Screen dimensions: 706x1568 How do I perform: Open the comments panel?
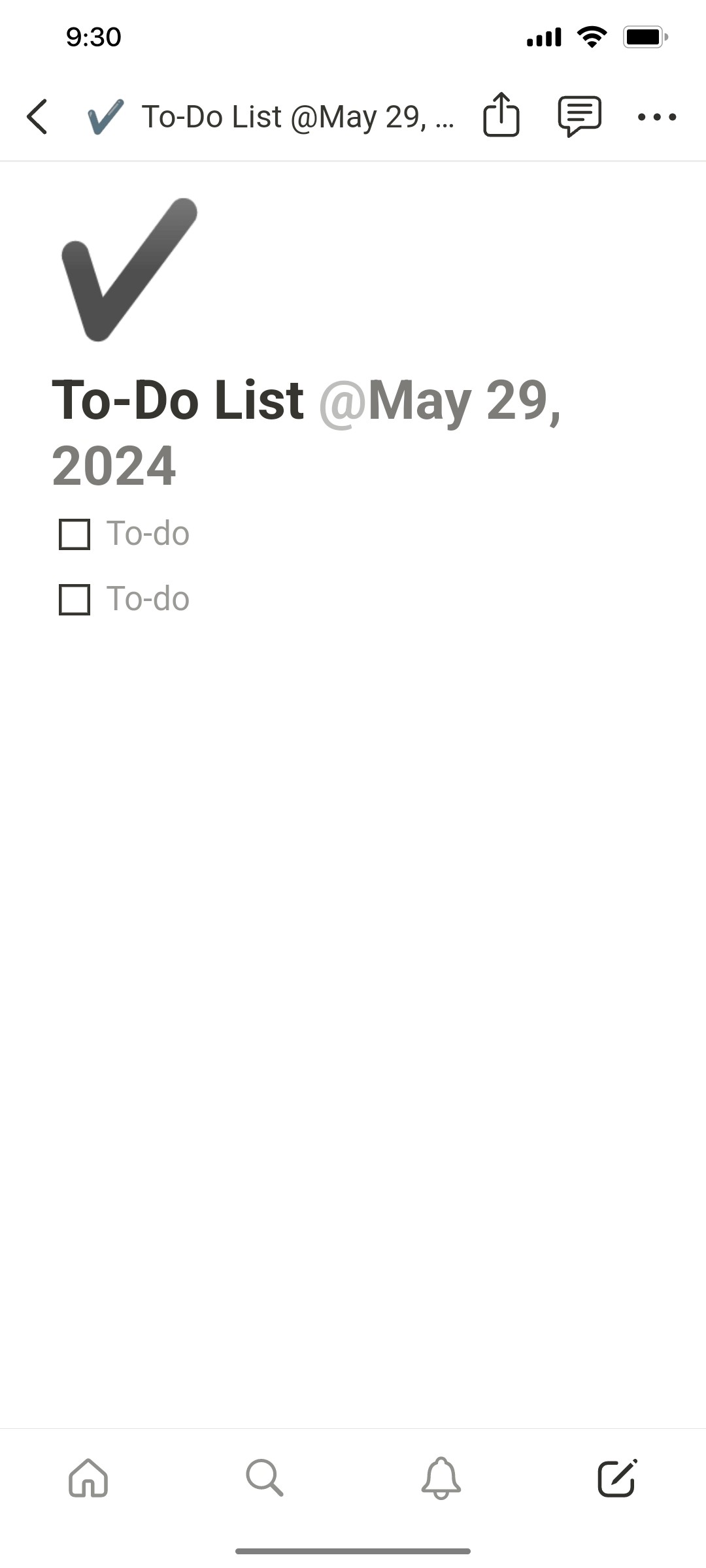[x=579, y=116]
